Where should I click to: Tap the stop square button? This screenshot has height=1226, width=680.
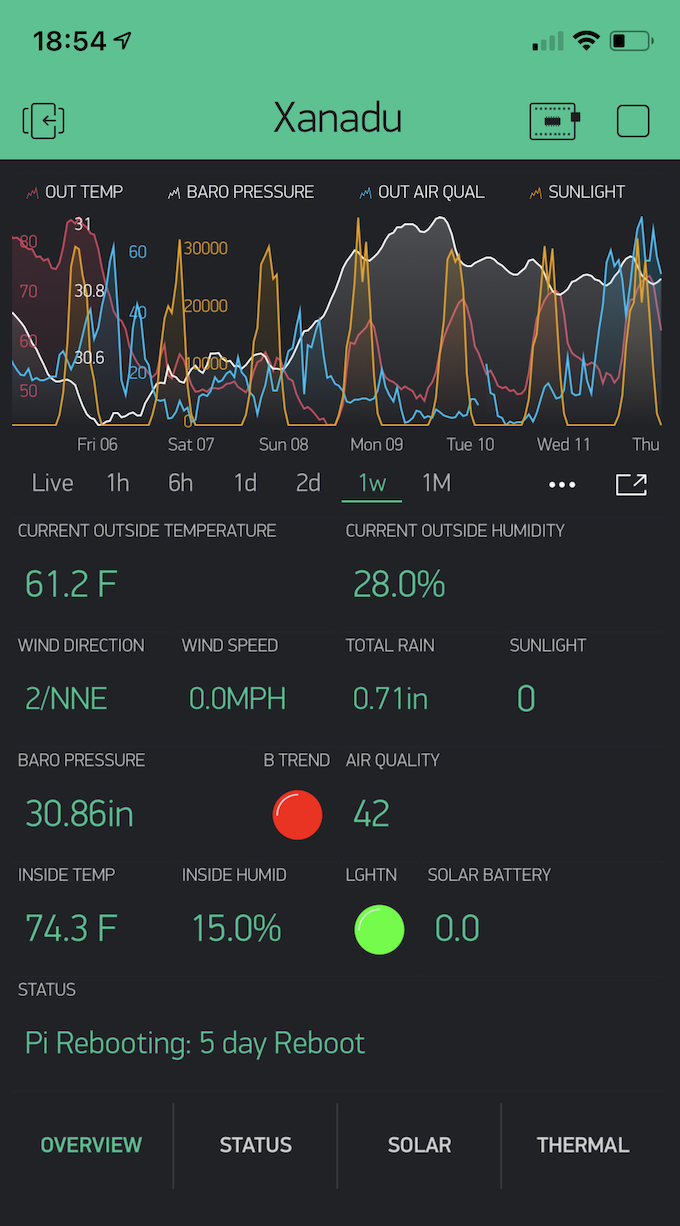pyautogui.click(x=633, y=121)
